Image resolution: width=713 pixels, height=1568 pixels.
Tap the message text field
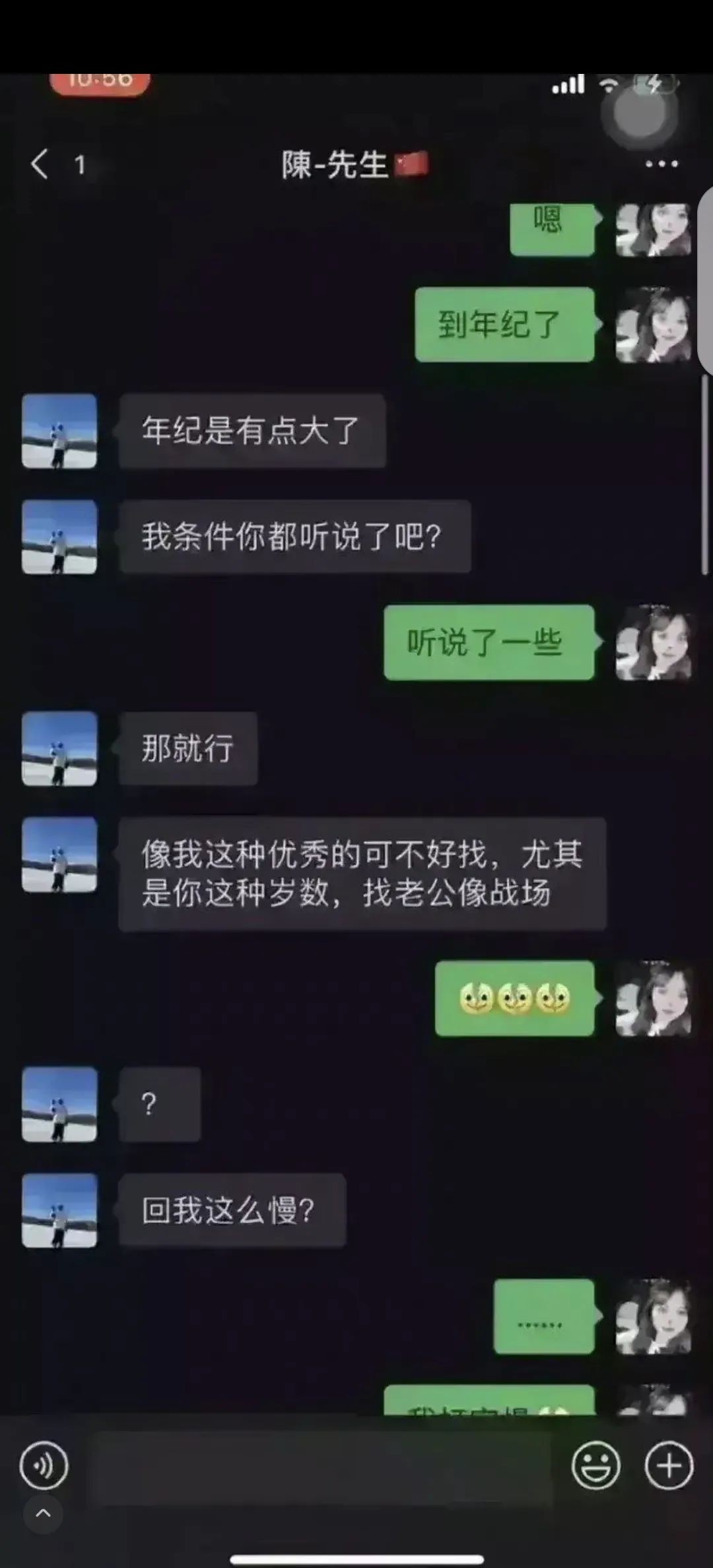click(323, 1466)
